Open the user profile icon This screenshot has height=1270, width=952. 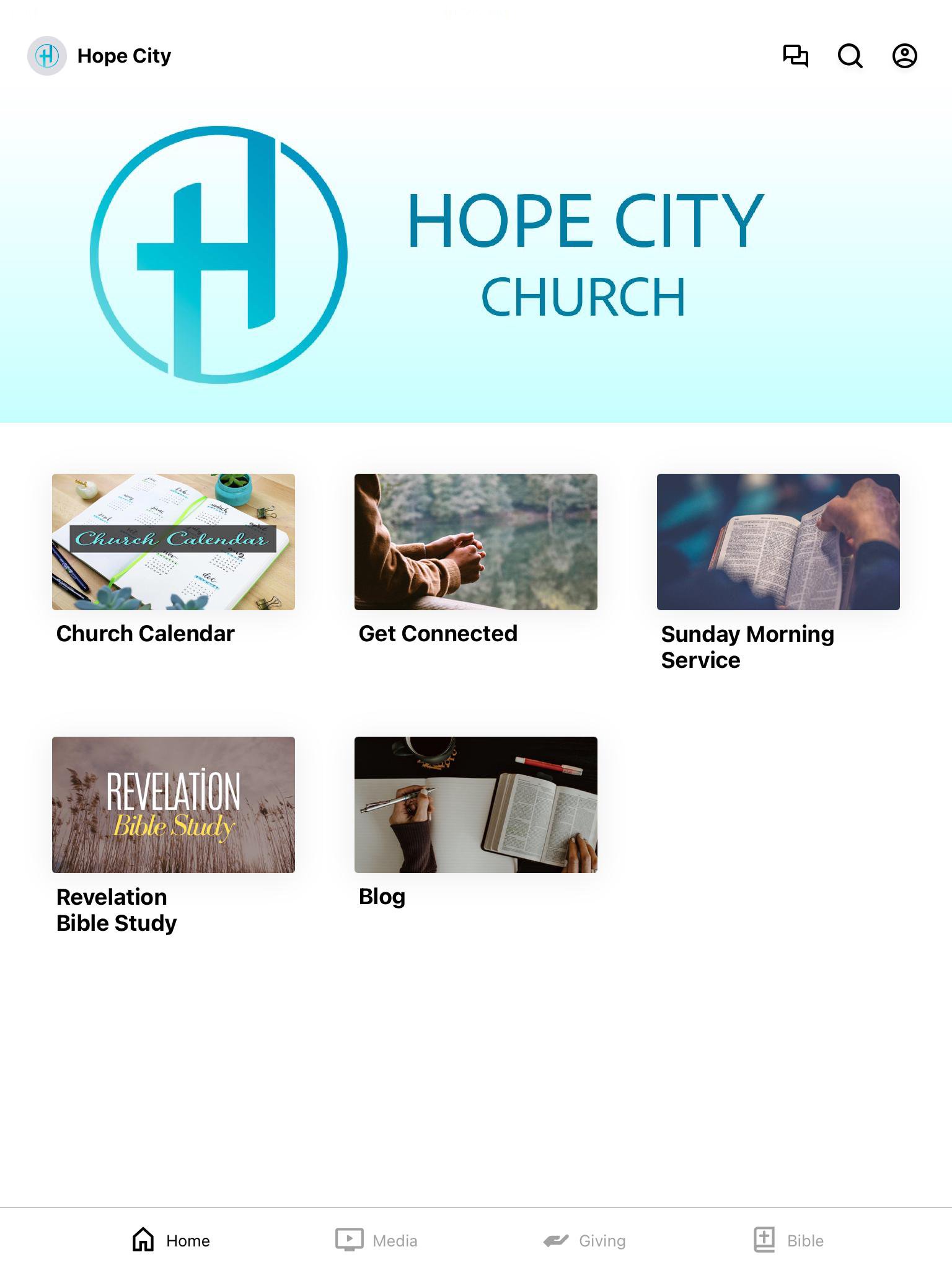(x=904, y=56)
